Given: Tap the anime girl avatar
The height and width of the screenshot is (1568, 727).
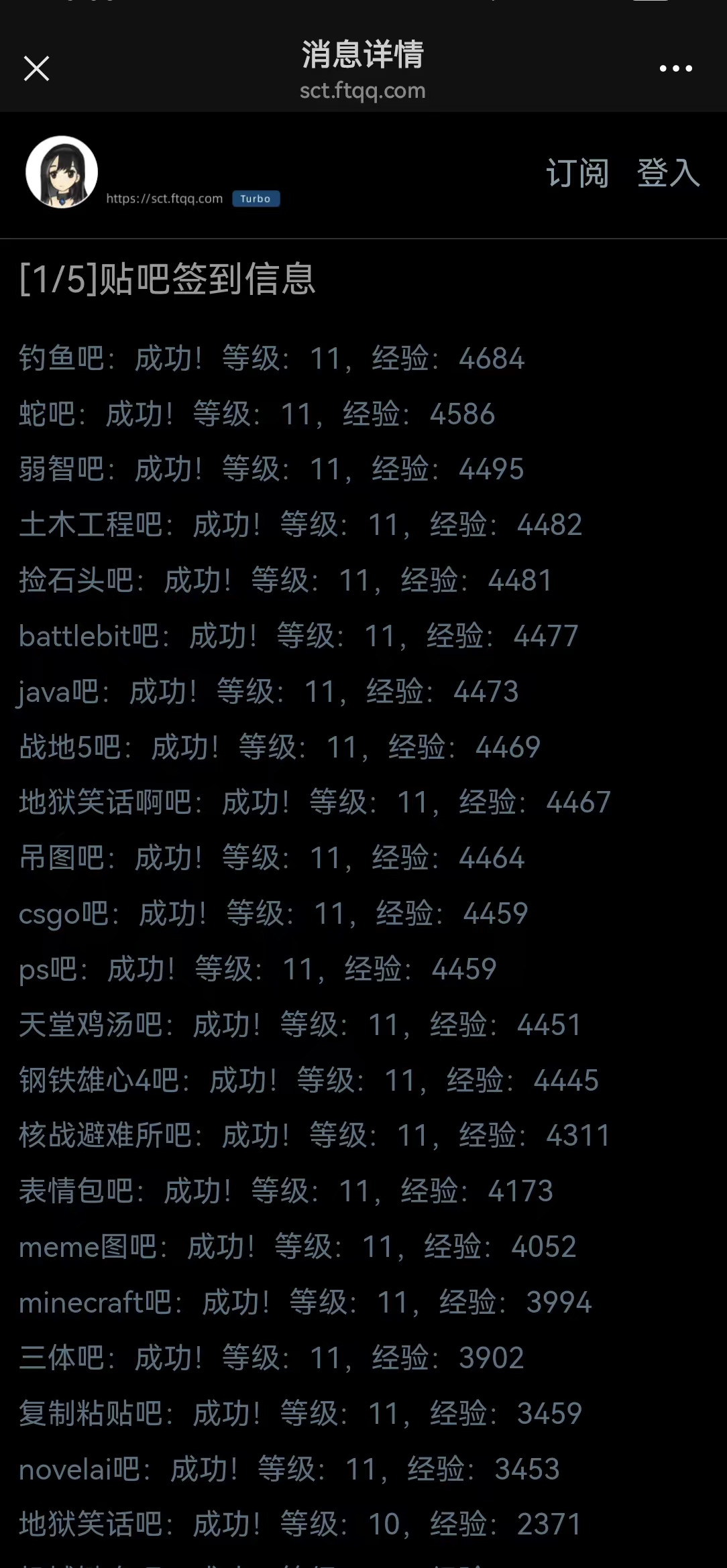Looking at the screenshot, I should pos(62,172).
